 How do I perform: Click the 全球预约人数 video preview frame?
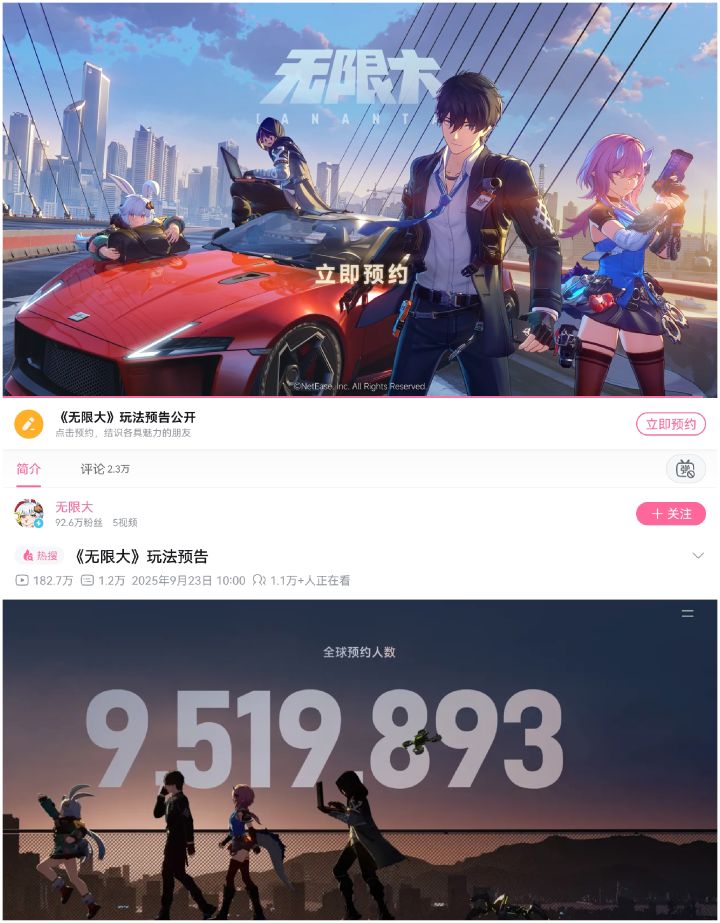tap(360, 760)
